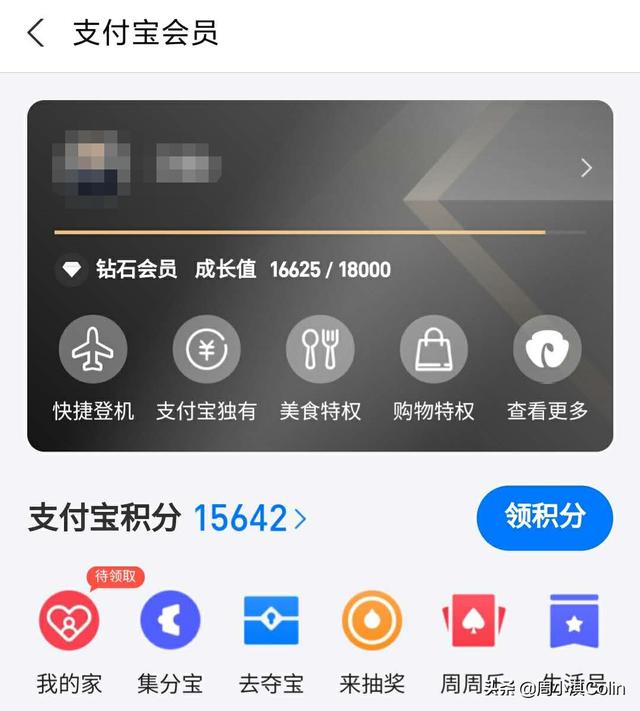Open 生活号 entry
Image resolution: width=640 pixels, height=711 pixels.
[574, 621]
